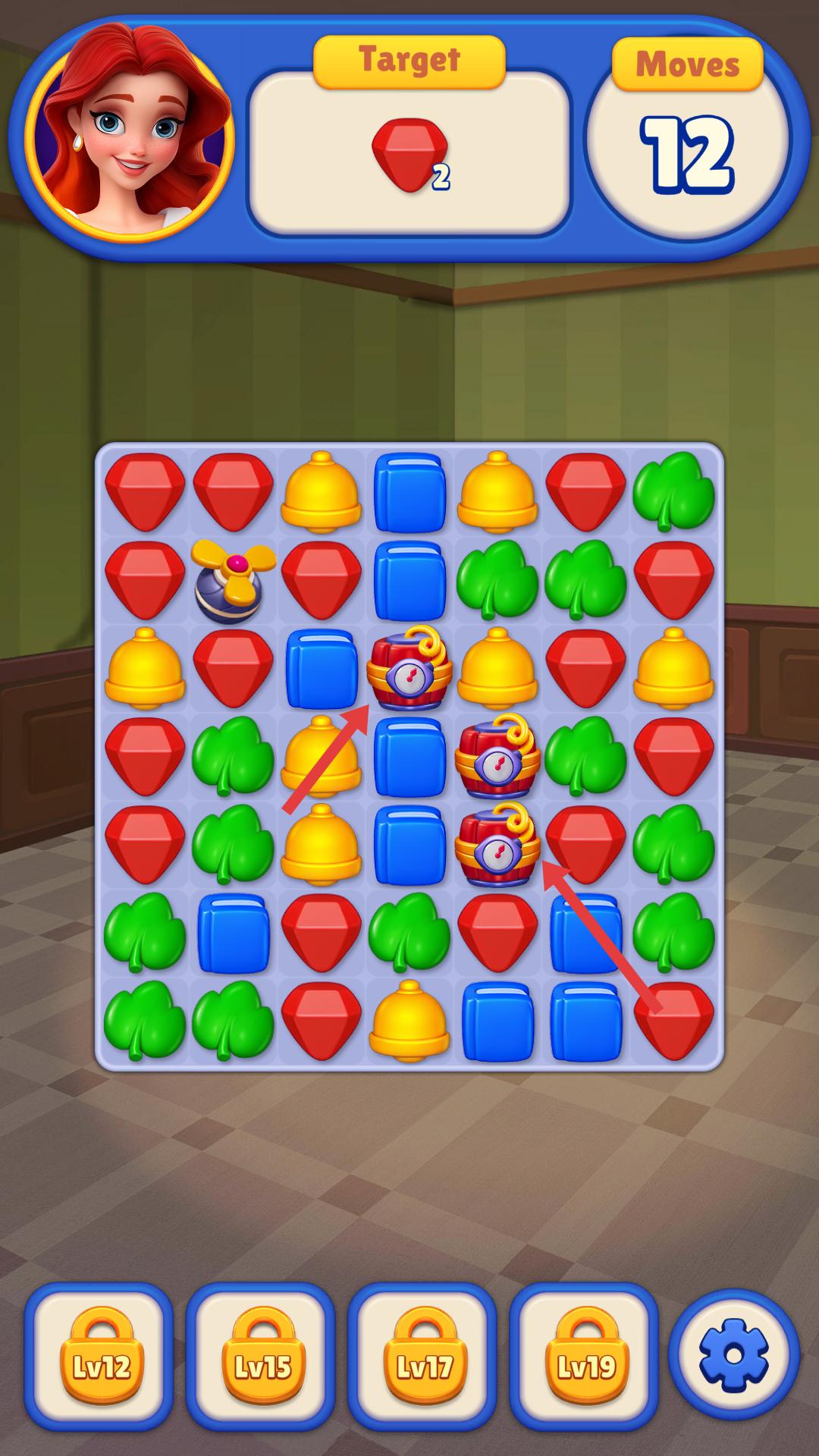
Task: Detonate the barrel between blue cube and yellow bell
Action: click(409, 669)
